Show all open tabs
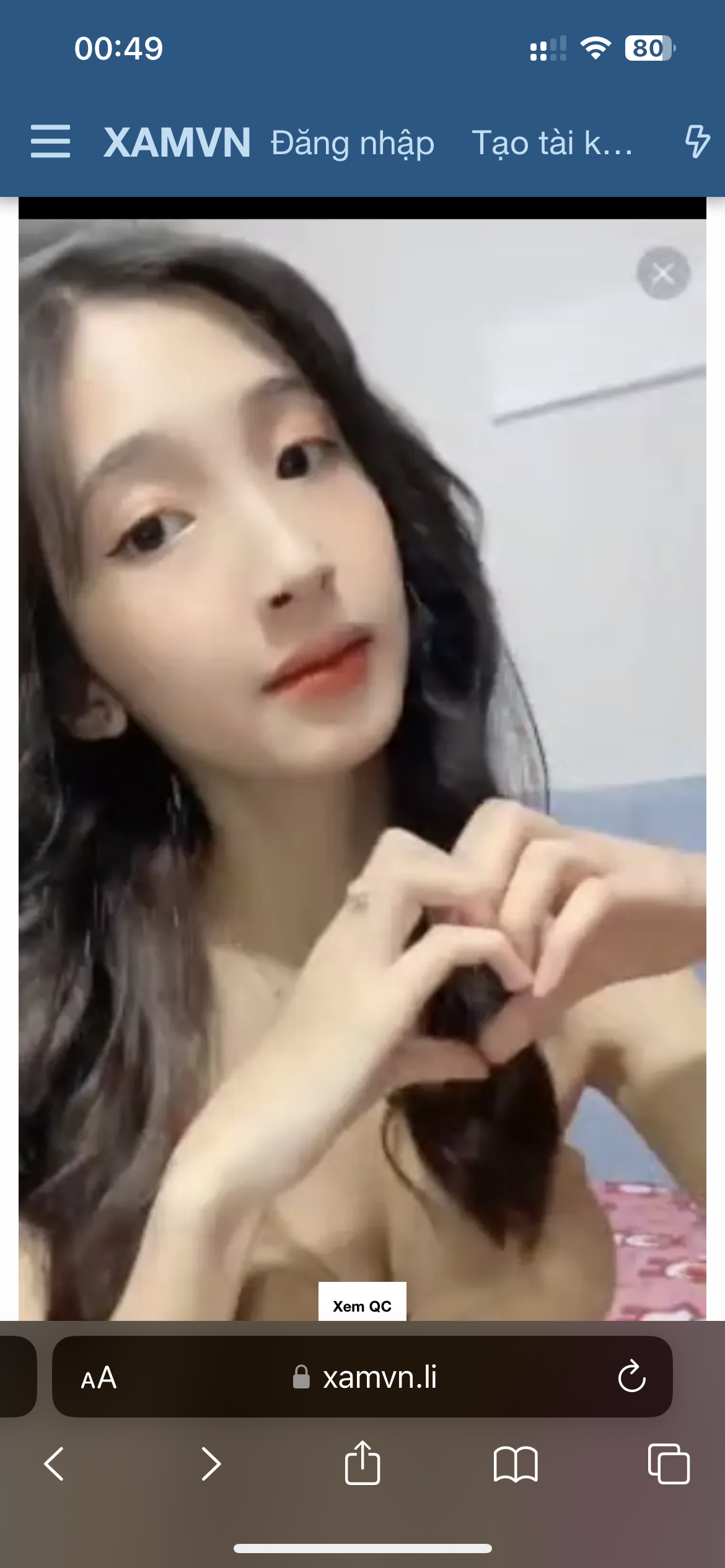The height and width of the screenshot is (1568, 725). coord(668,1464)
